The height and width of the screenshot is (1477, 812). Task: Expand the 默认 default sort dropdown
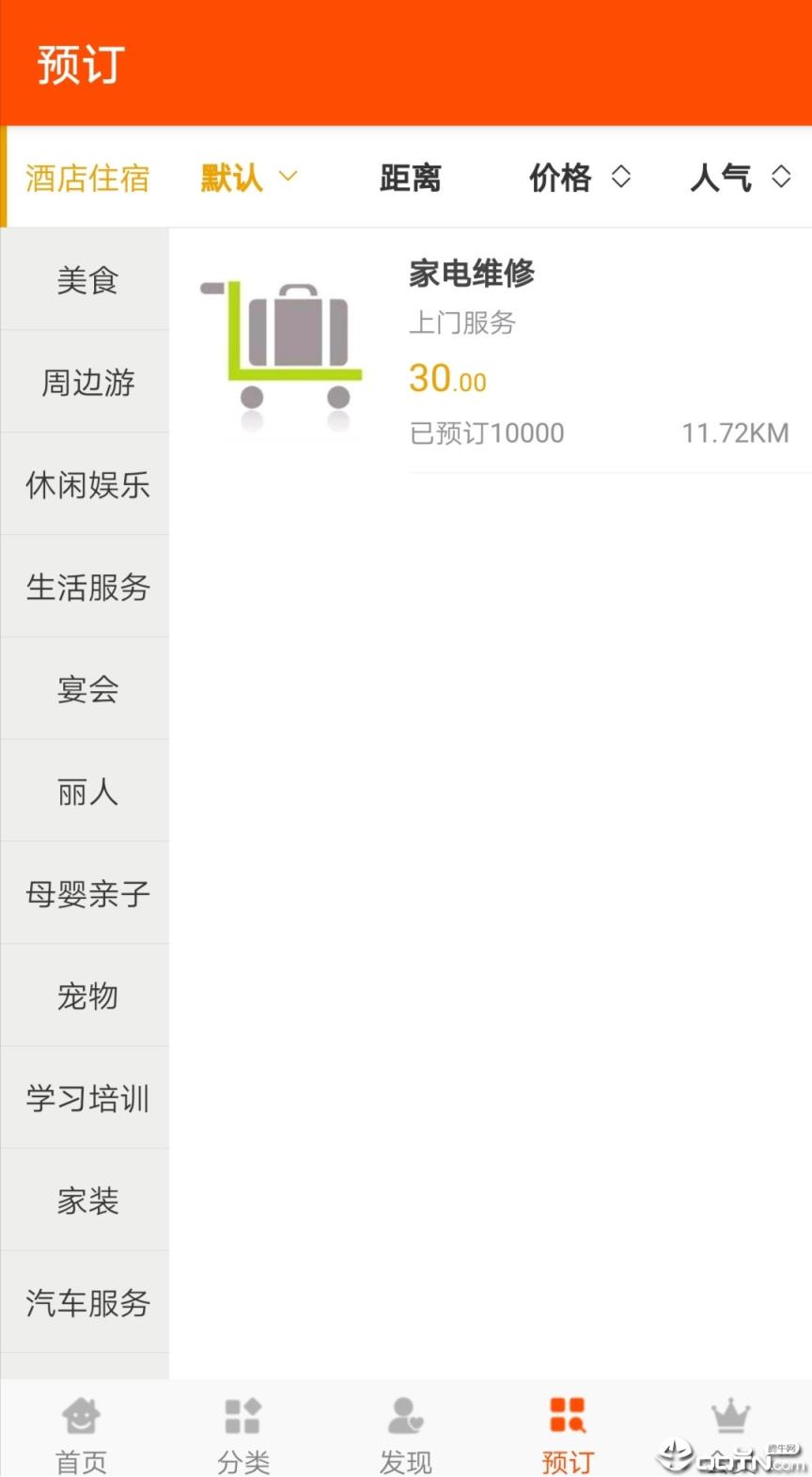click(230, 177)
